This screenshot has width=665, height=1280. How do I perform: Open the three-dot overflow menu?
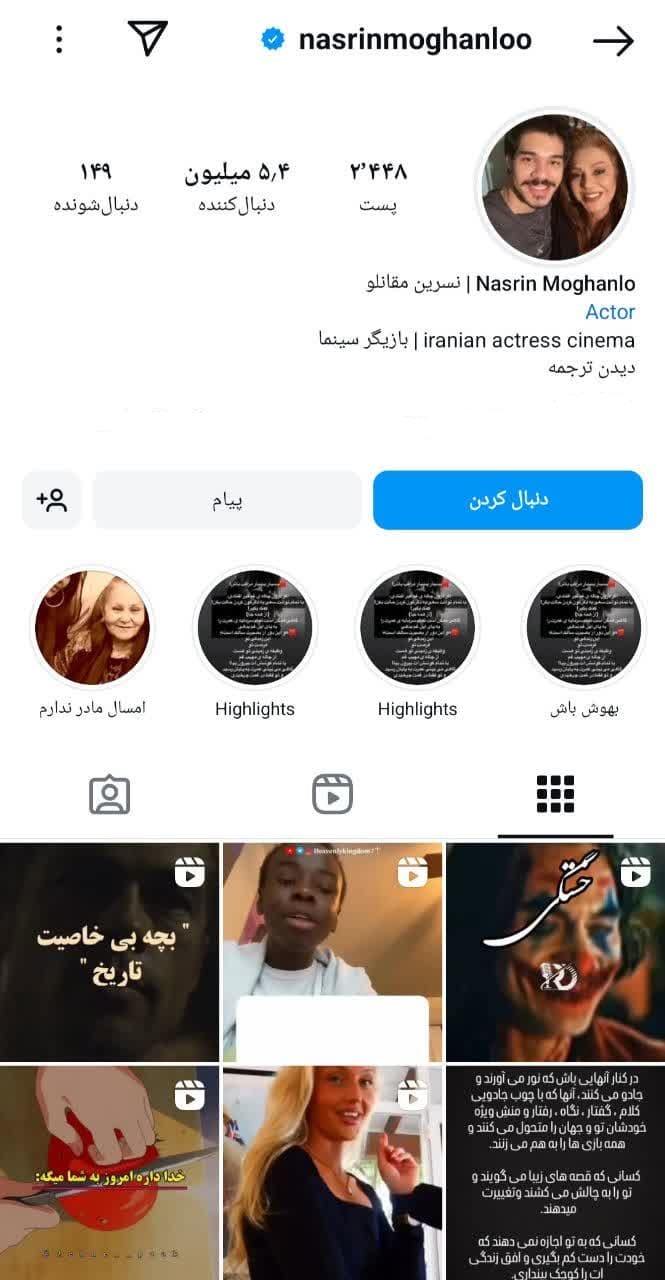click(x=59, y=39)
